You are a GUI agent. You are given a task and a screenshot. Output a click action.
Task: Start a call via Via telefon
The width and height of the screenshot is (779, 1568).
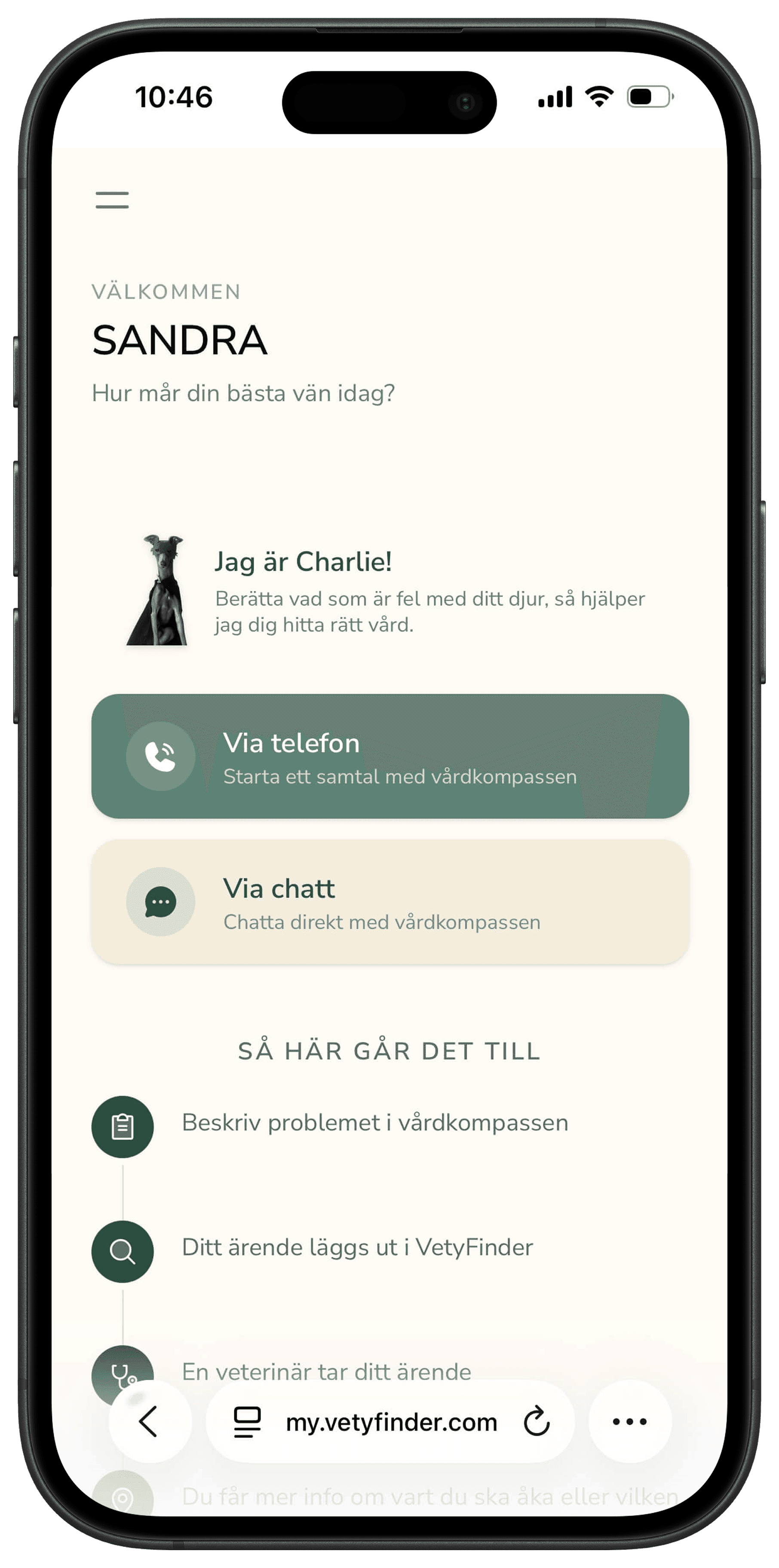pyautogui.click(x=389, y=756)
